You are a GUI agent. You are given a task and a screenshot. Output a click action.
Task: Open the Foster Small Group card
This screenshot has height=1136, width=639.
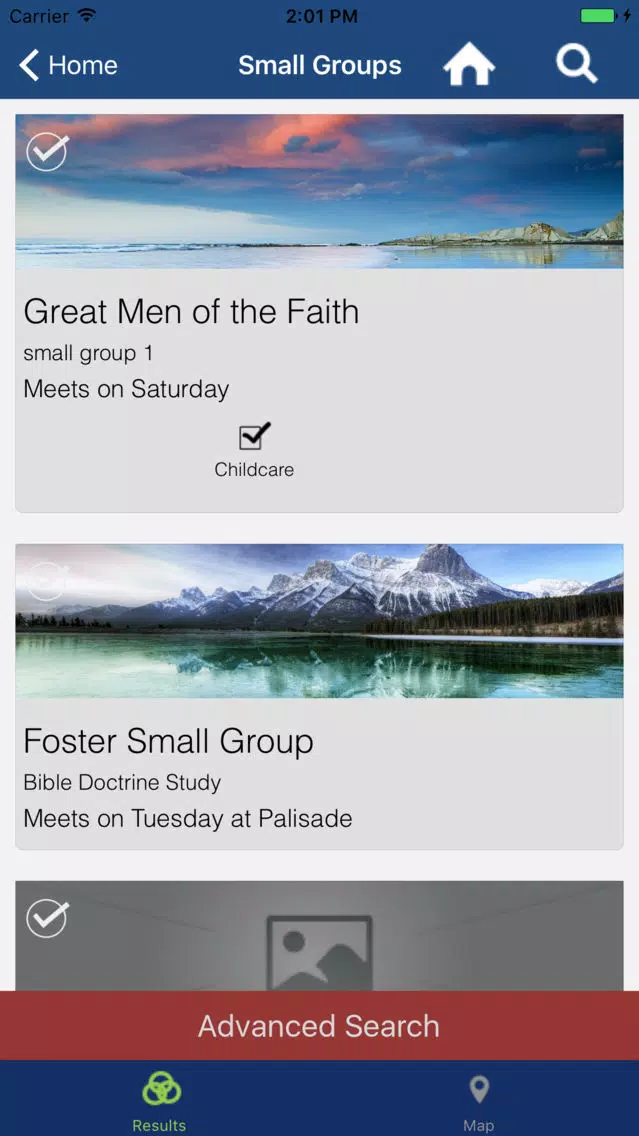tap(319, 696)
